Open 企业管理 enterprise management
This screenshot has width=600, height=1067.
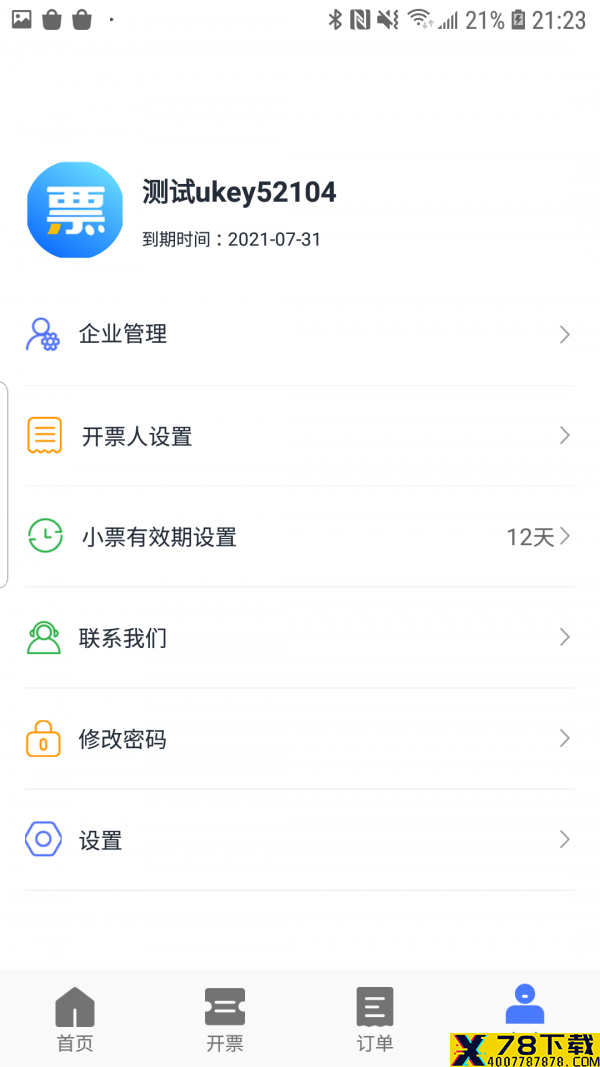pos(300,335)
